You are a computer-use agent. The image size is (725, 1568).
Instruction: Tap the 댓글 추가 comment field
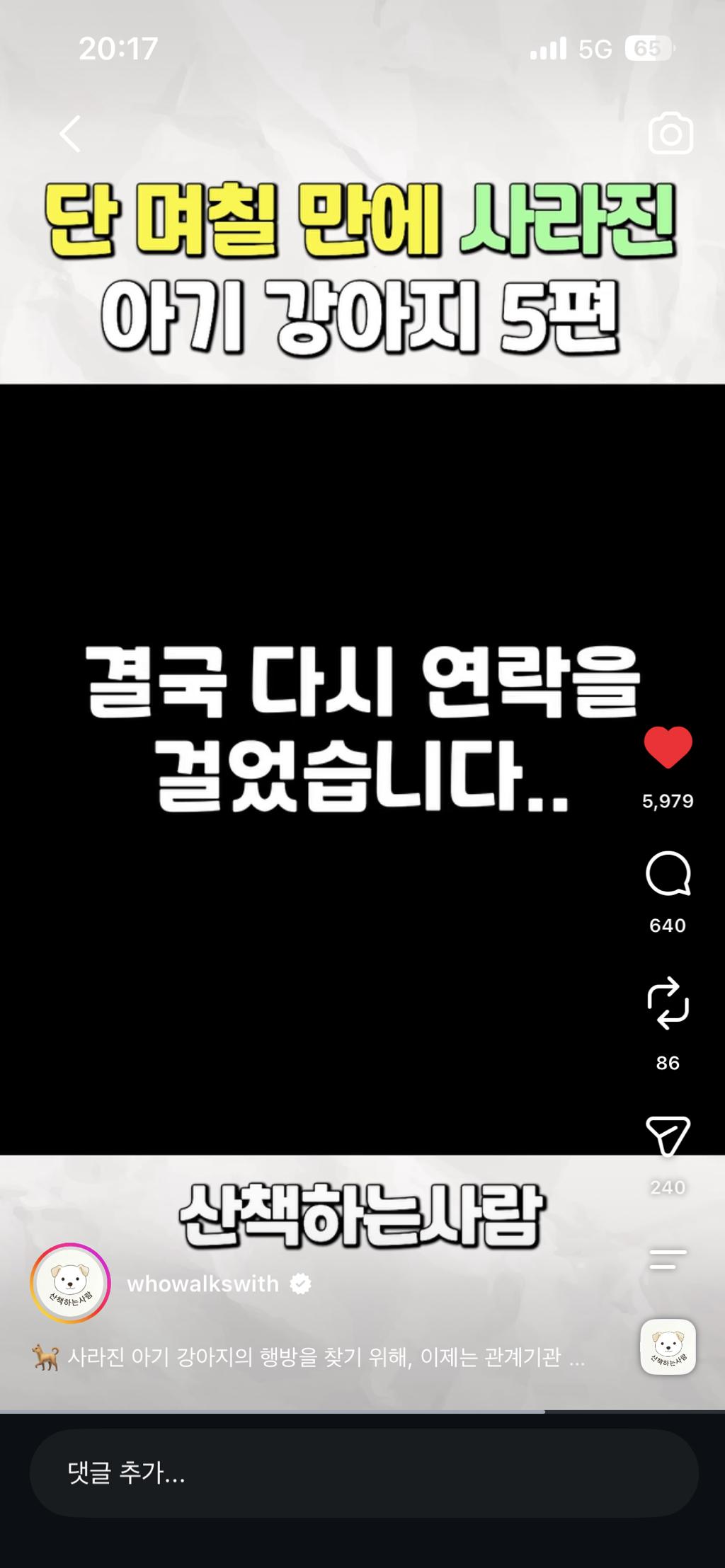coord(364,1472)
